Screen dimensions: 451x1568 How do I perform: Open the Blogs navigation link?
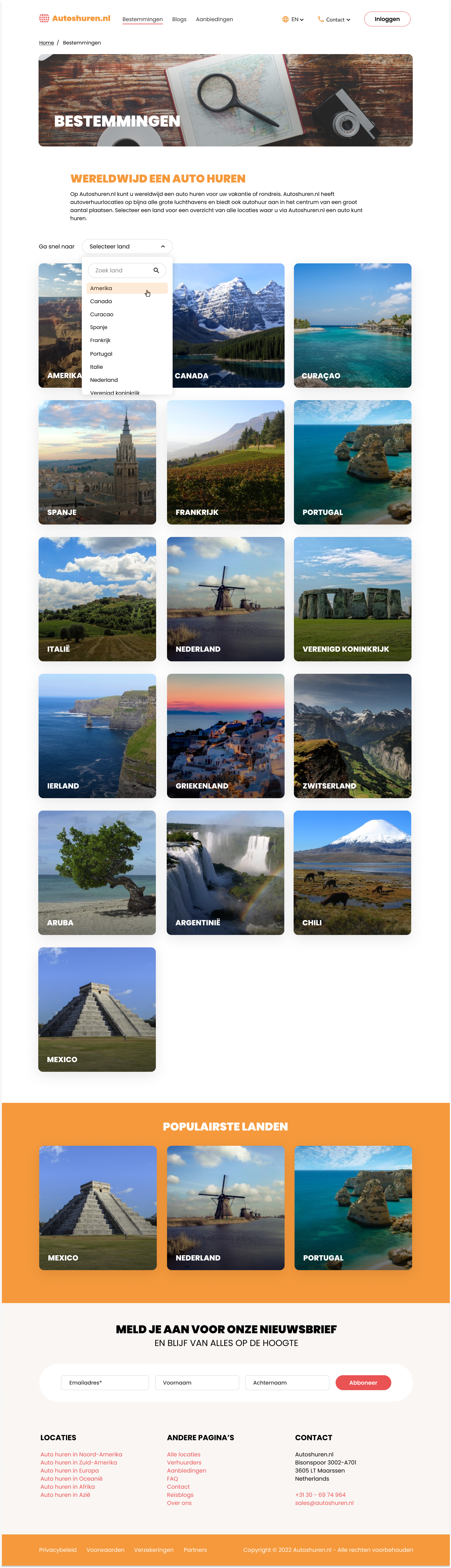coord(179,20)
